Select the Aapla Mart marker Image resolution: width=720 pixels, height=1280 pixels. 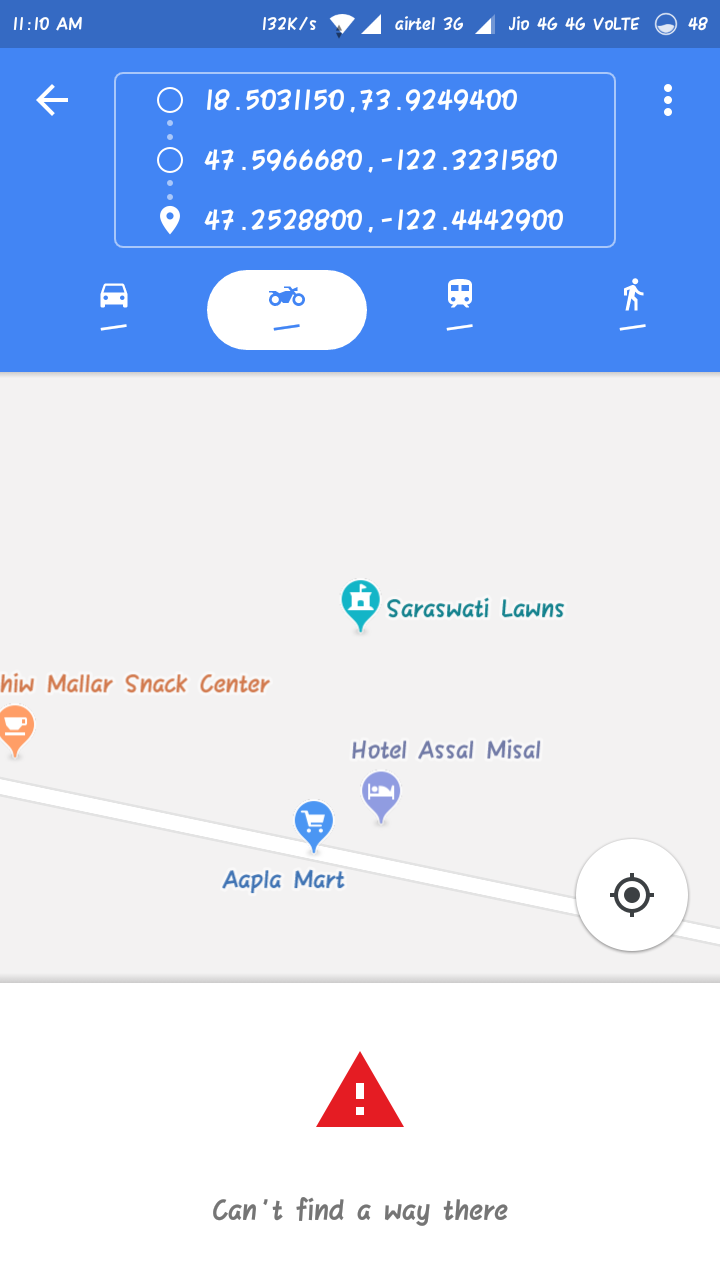click(313, 824)
